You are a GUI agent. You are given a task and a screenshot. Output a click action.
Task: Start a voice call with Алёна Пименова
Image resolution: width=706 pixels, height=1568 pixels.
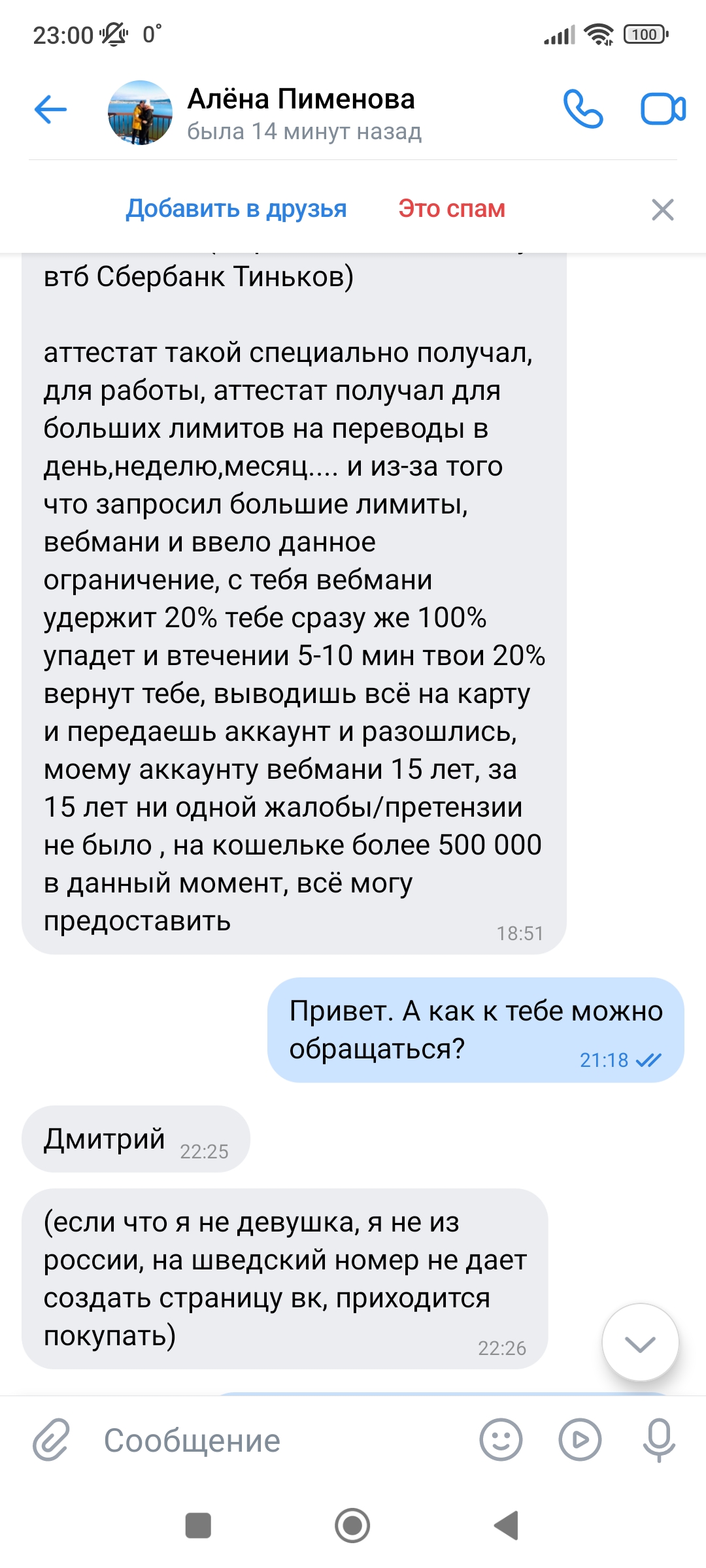(x=582, y=109)
